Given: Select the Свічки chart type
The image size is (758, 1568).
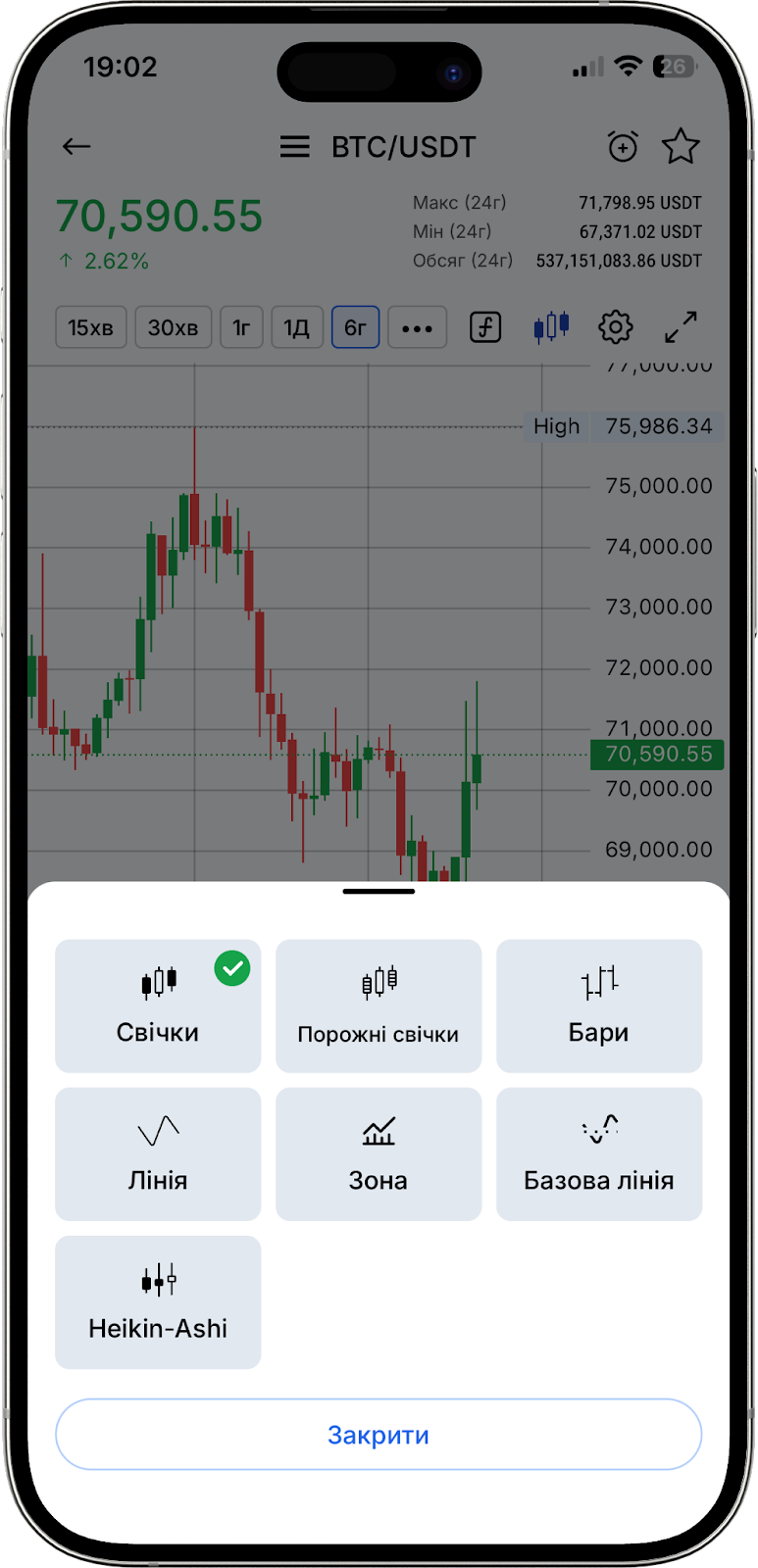Looking at the screenshot, I should click(x=158, y=1005).
